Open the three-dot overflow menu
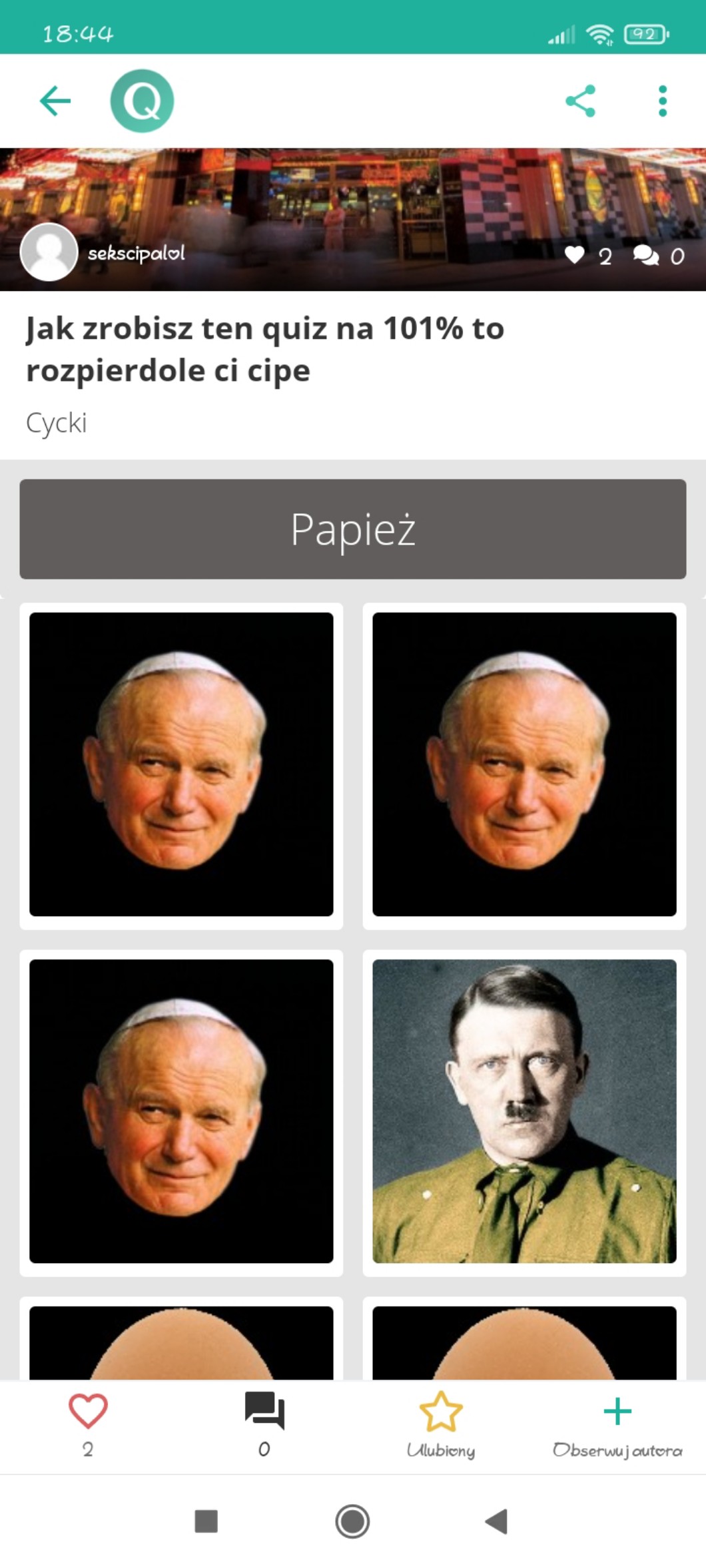The image size is (706, 1568). tap(662, 101)
